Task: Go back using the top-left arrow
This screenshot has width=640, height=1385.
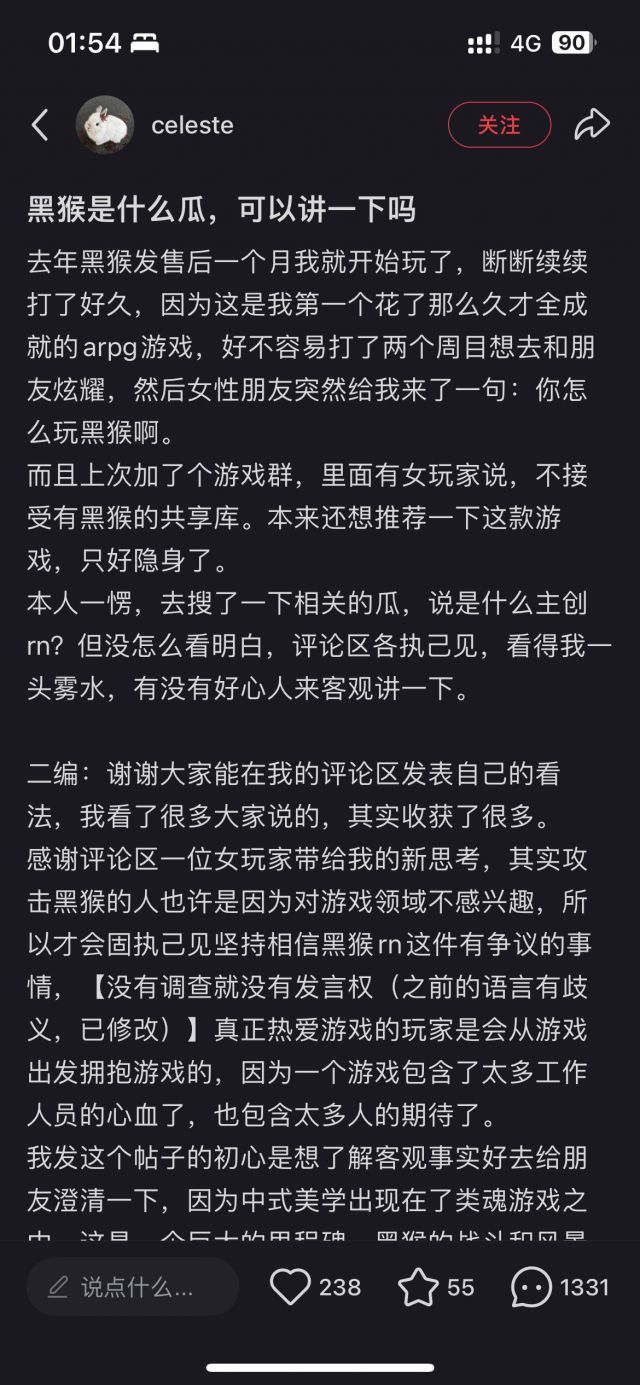Action: 39,125
